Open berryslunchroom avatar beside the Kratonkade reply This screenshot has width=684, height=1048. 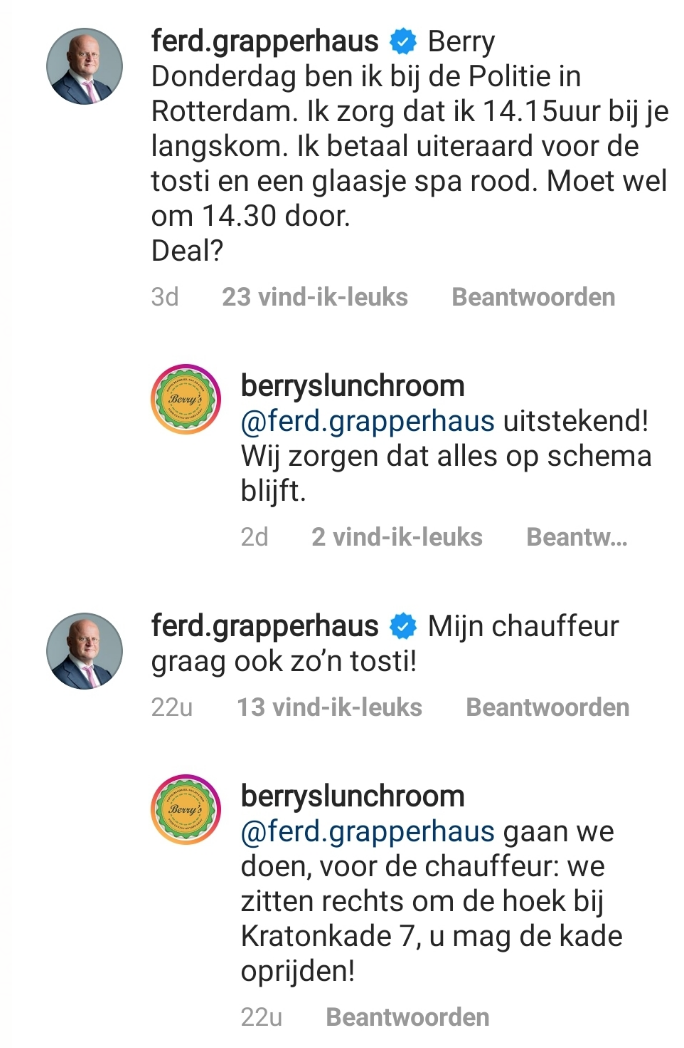185,810
